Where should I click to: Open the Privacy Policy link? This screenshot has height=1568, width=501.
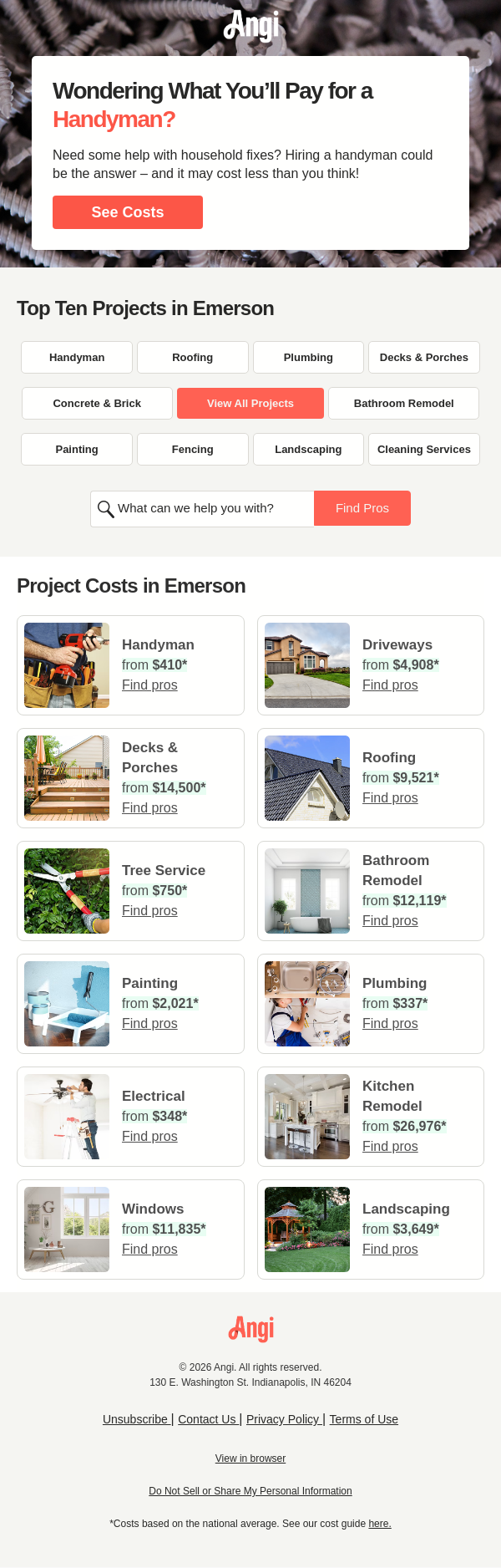point(283,1419)
